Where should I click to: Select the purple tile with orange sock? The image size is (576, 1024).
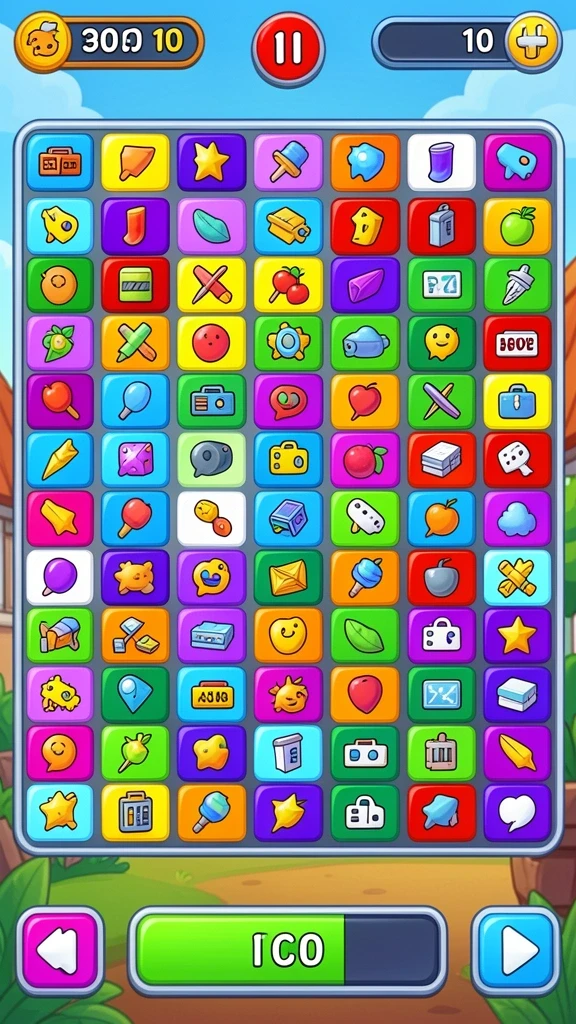pos(135,227)
